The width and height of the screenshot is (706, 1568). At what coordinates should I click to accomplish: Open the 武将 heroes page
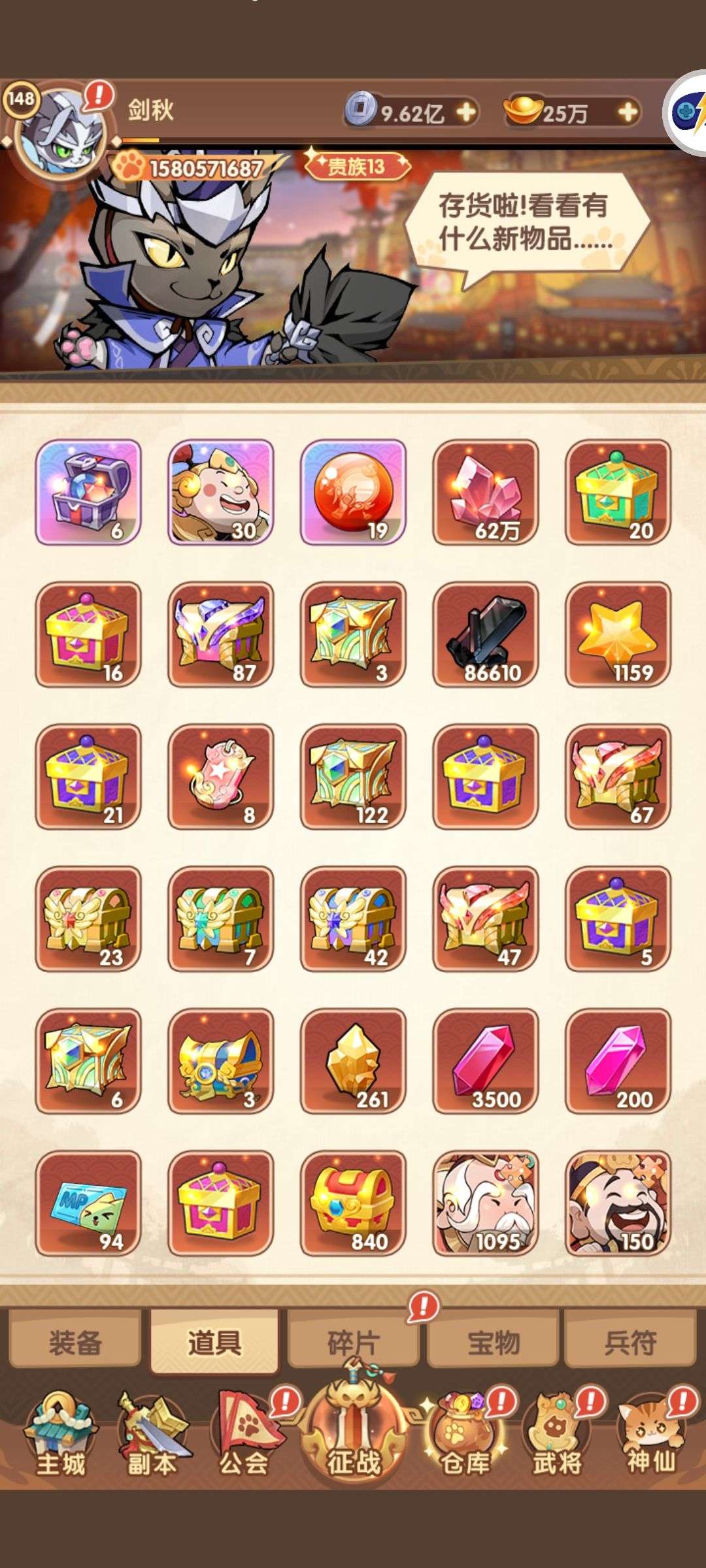point(557,1434)
